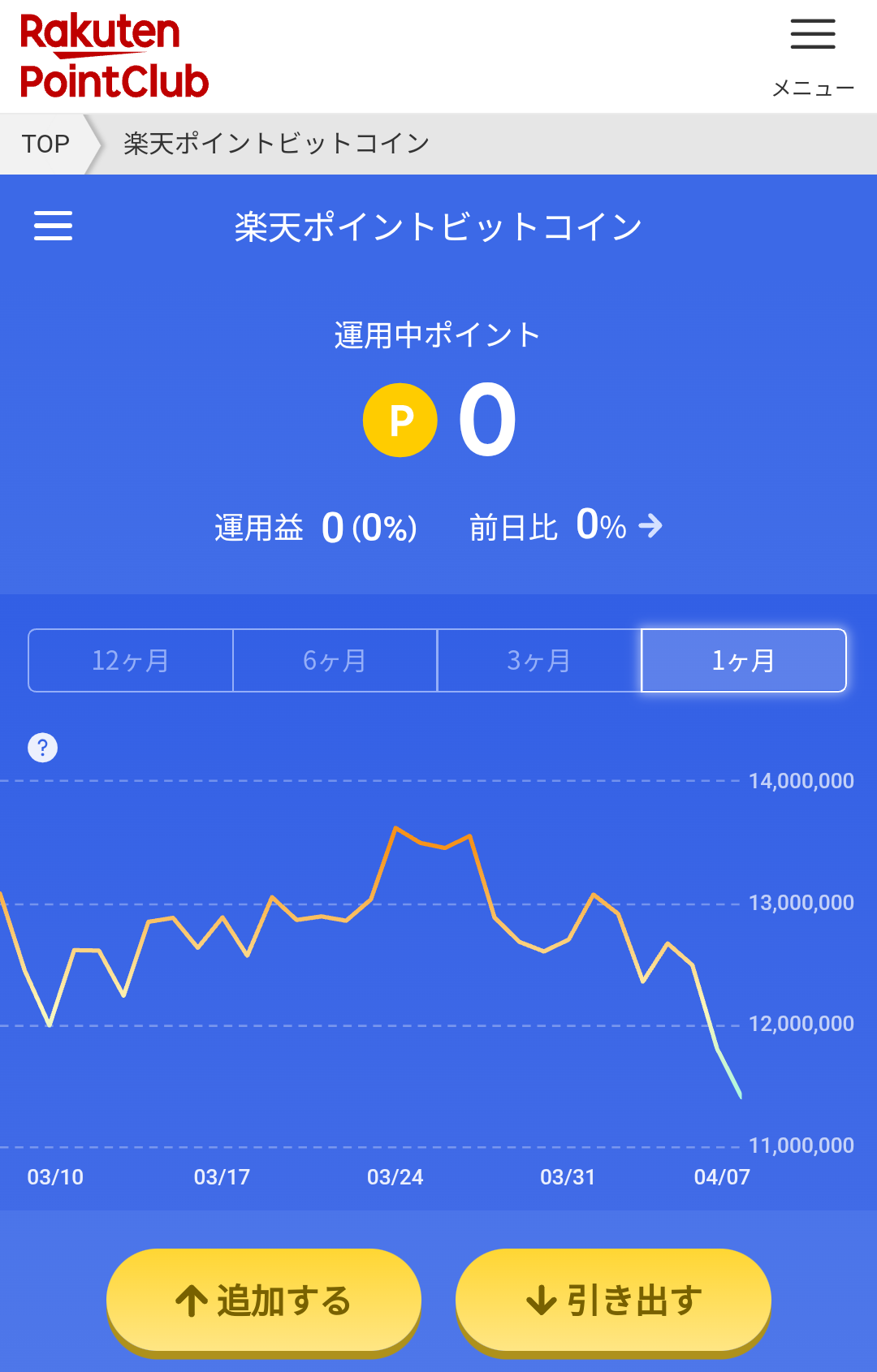877x1372 pixels.
Task: Tap 追加する to add points
Action: coord(264,1300)
